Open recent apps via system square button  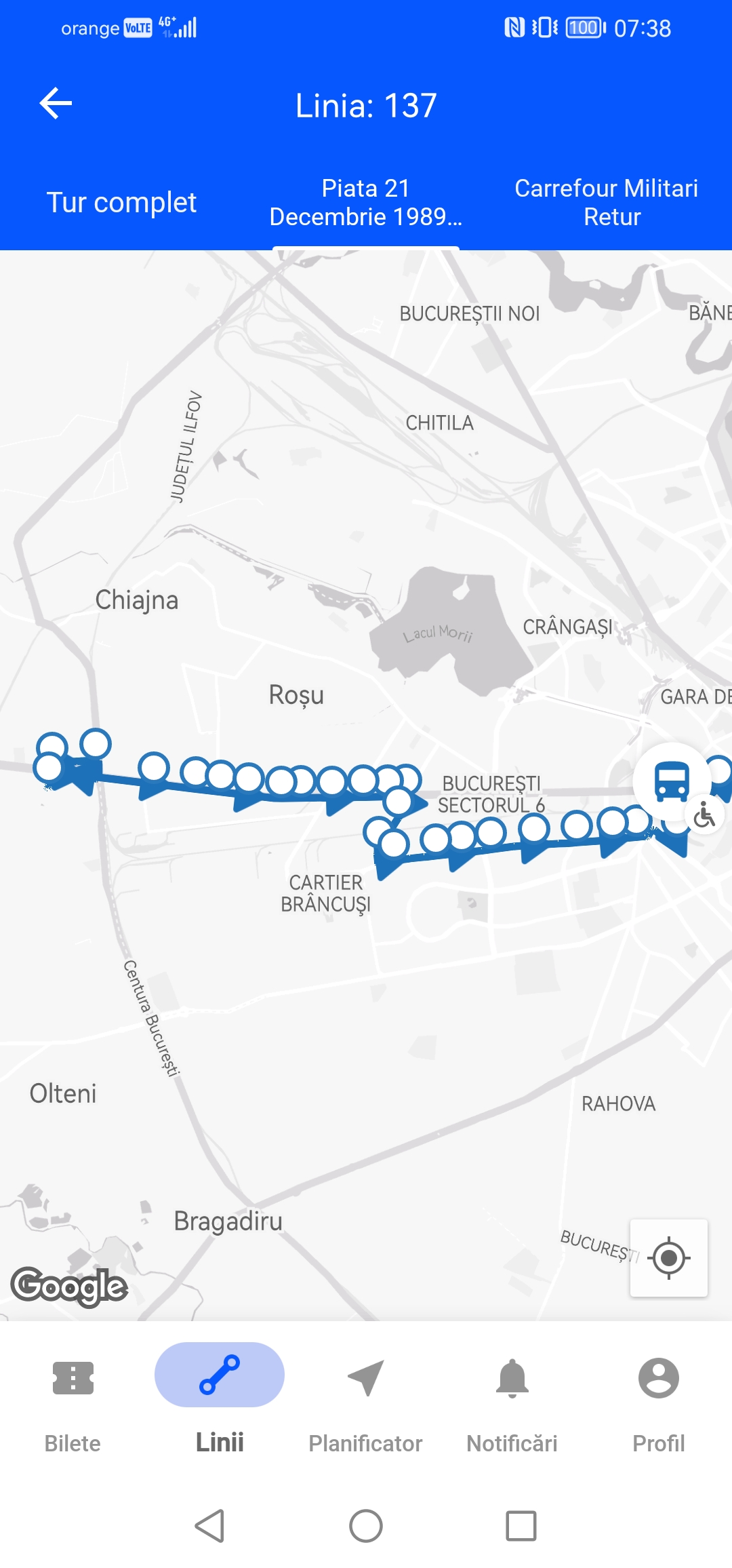pos(521,1527)
